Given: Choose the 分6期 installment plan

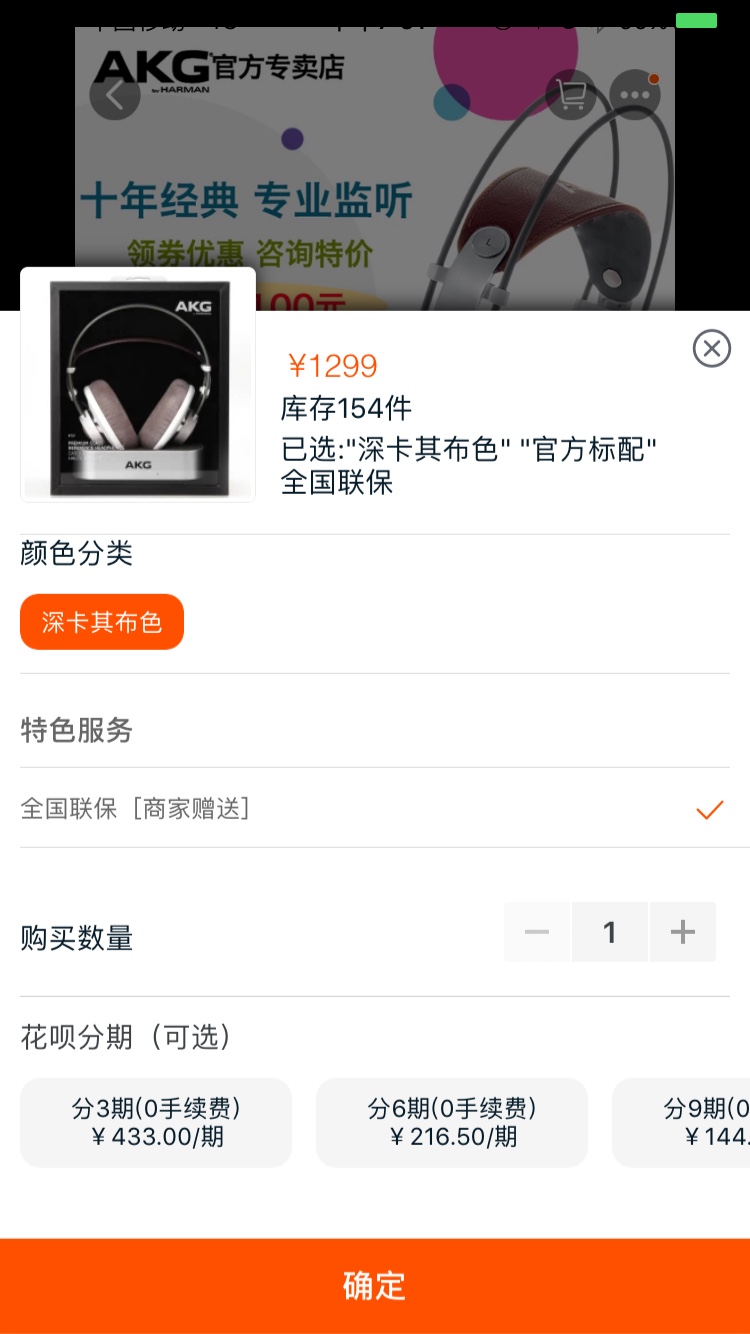Looking at the screenshot, I should [451, 1122].
